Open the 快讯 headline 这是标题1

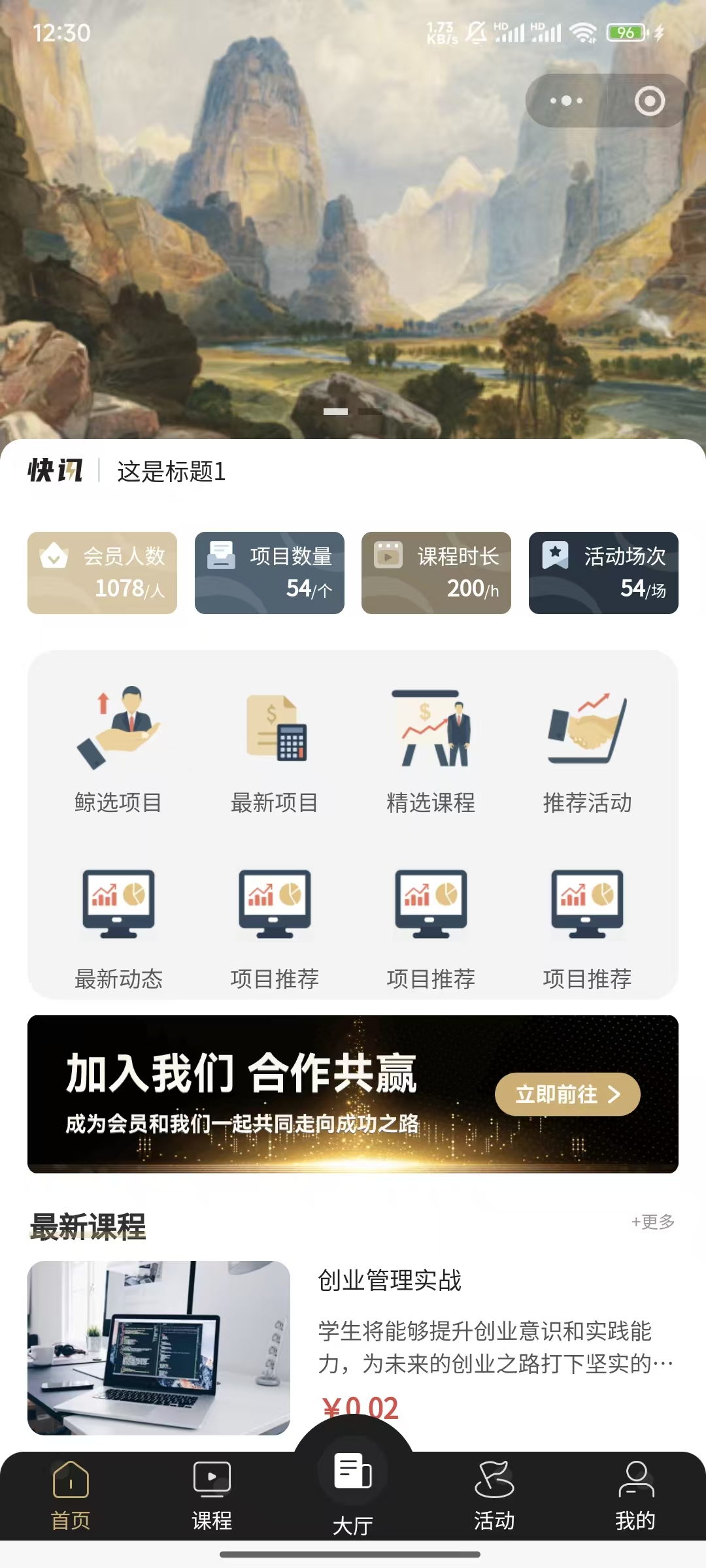coord(171,471)
